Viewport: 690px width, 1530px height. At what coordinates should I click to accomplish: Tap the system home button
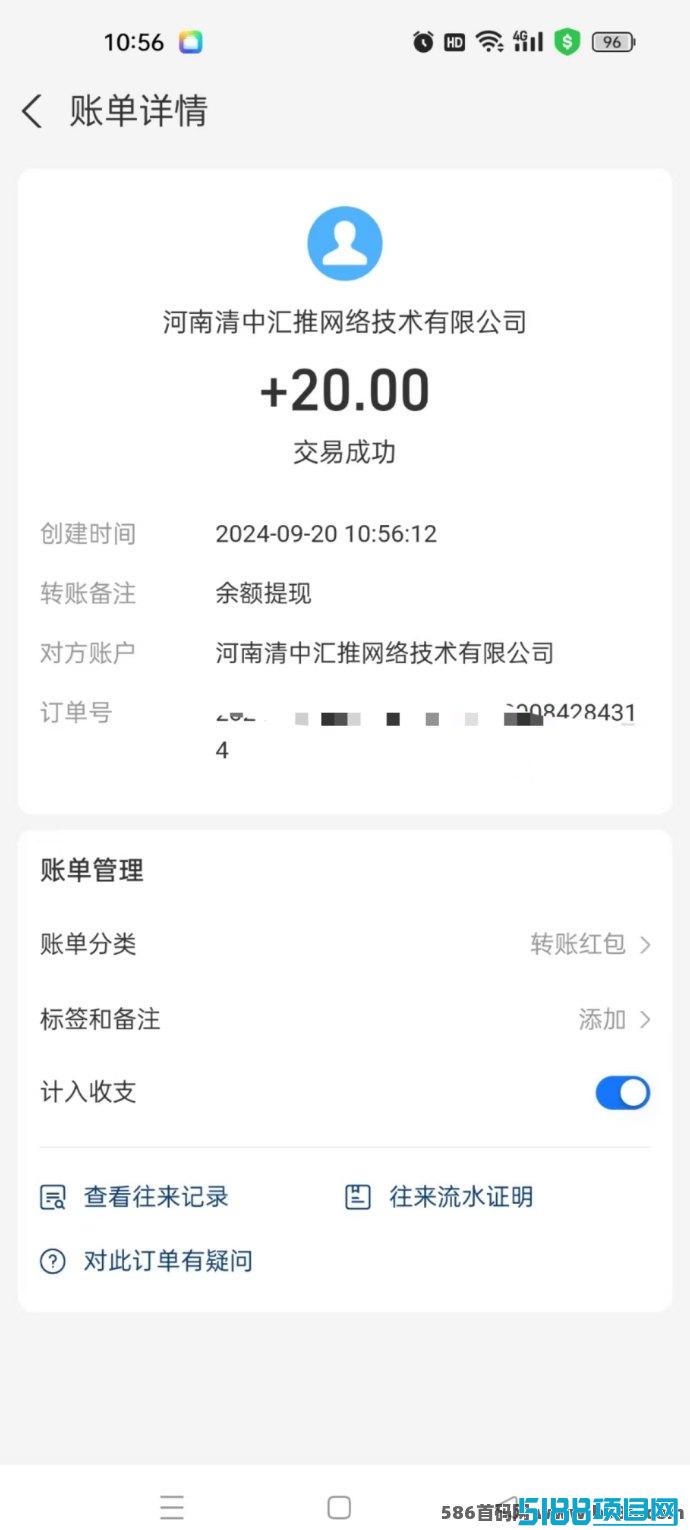click(x=339, y=1507)
